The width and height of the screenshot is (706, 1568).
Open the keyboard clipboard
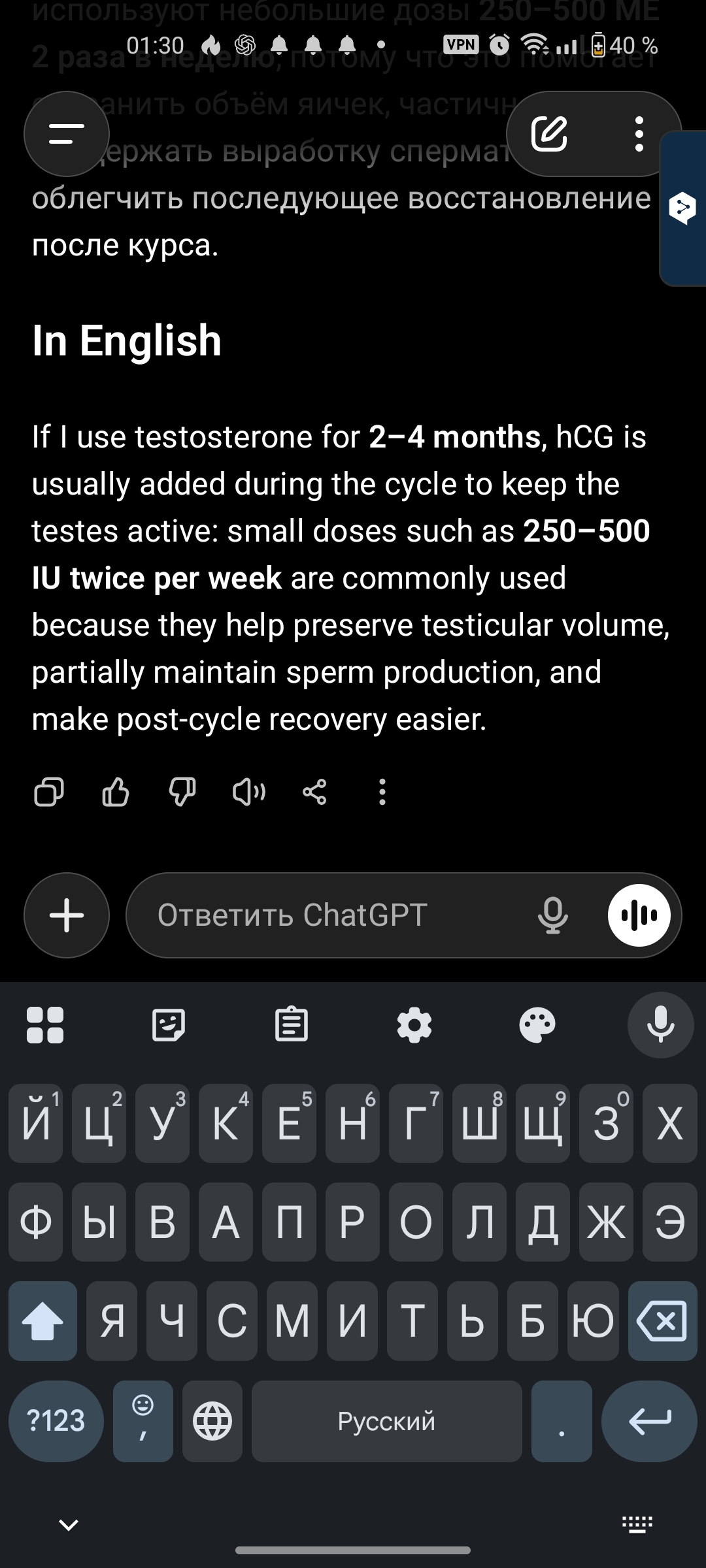click(292, 1024)
